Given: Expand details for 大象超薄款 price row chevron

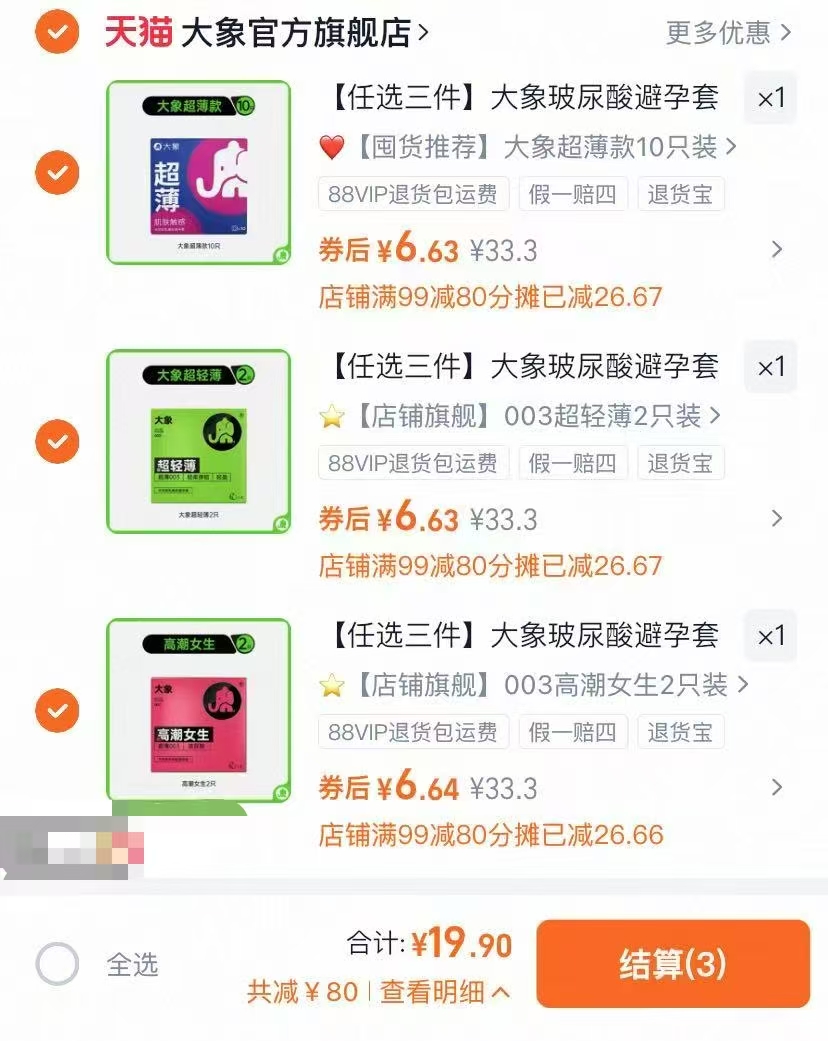Looking at the screenshot, I should point(779,249).
